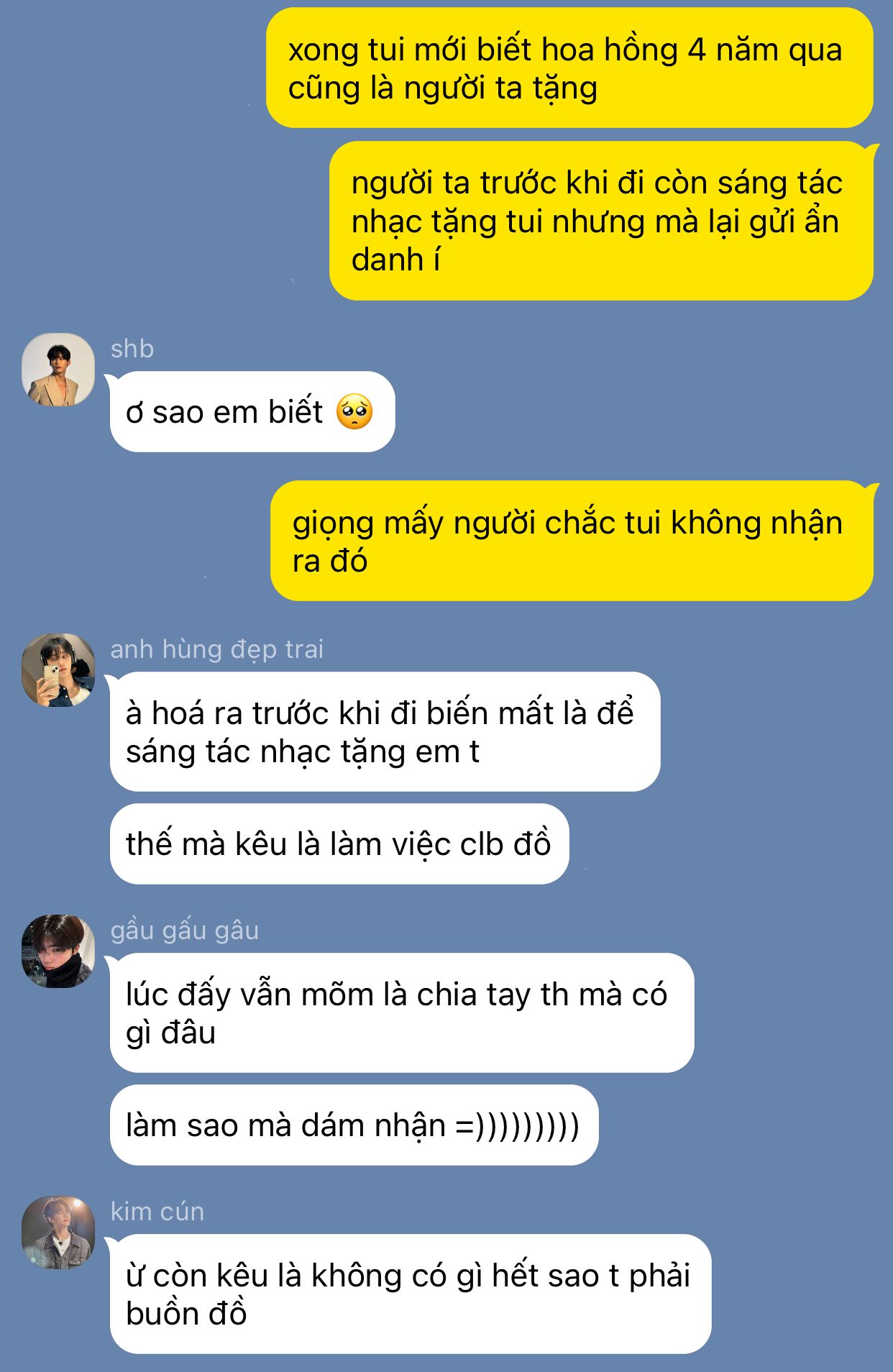Screen dimensions: 893x1372
Task: View gầu gấu gâu's profile photo
Action: pyautogui.click(x=58, y=951)
